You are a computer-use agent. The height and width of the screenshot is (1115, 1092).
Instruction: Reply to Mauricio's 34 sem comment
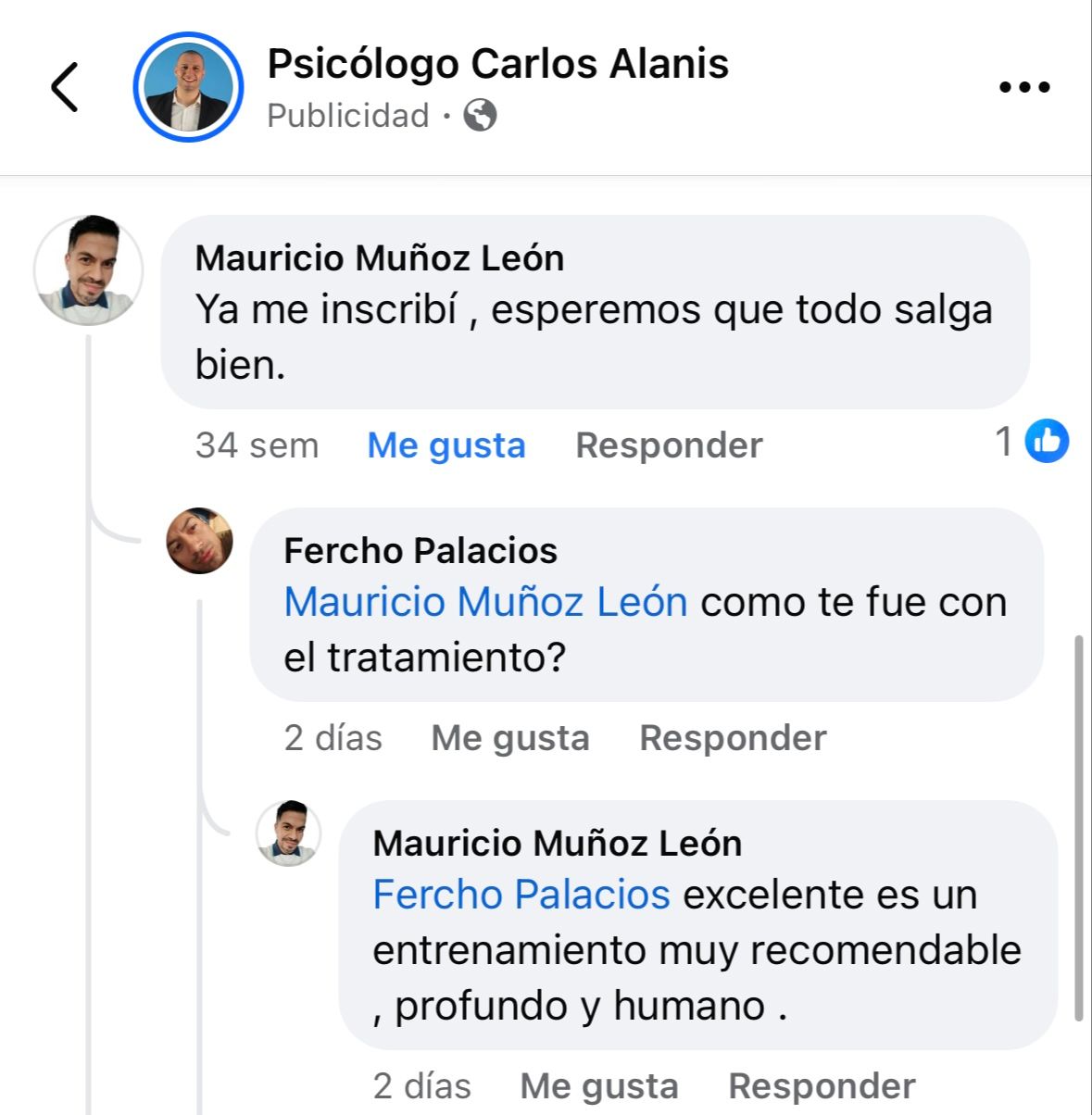[669, 445]
